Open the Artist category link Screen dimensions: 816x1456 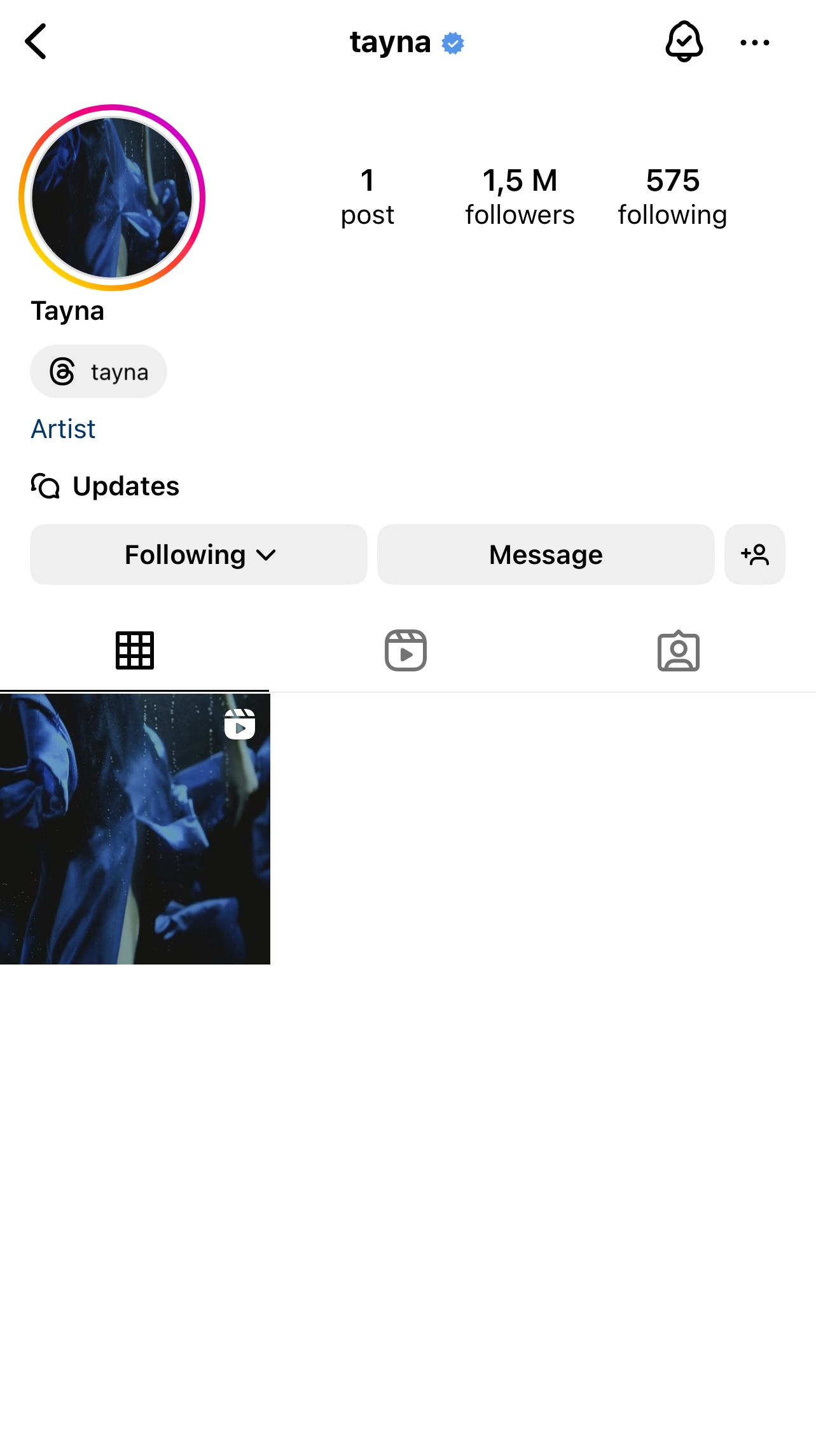tap(63, 429)
